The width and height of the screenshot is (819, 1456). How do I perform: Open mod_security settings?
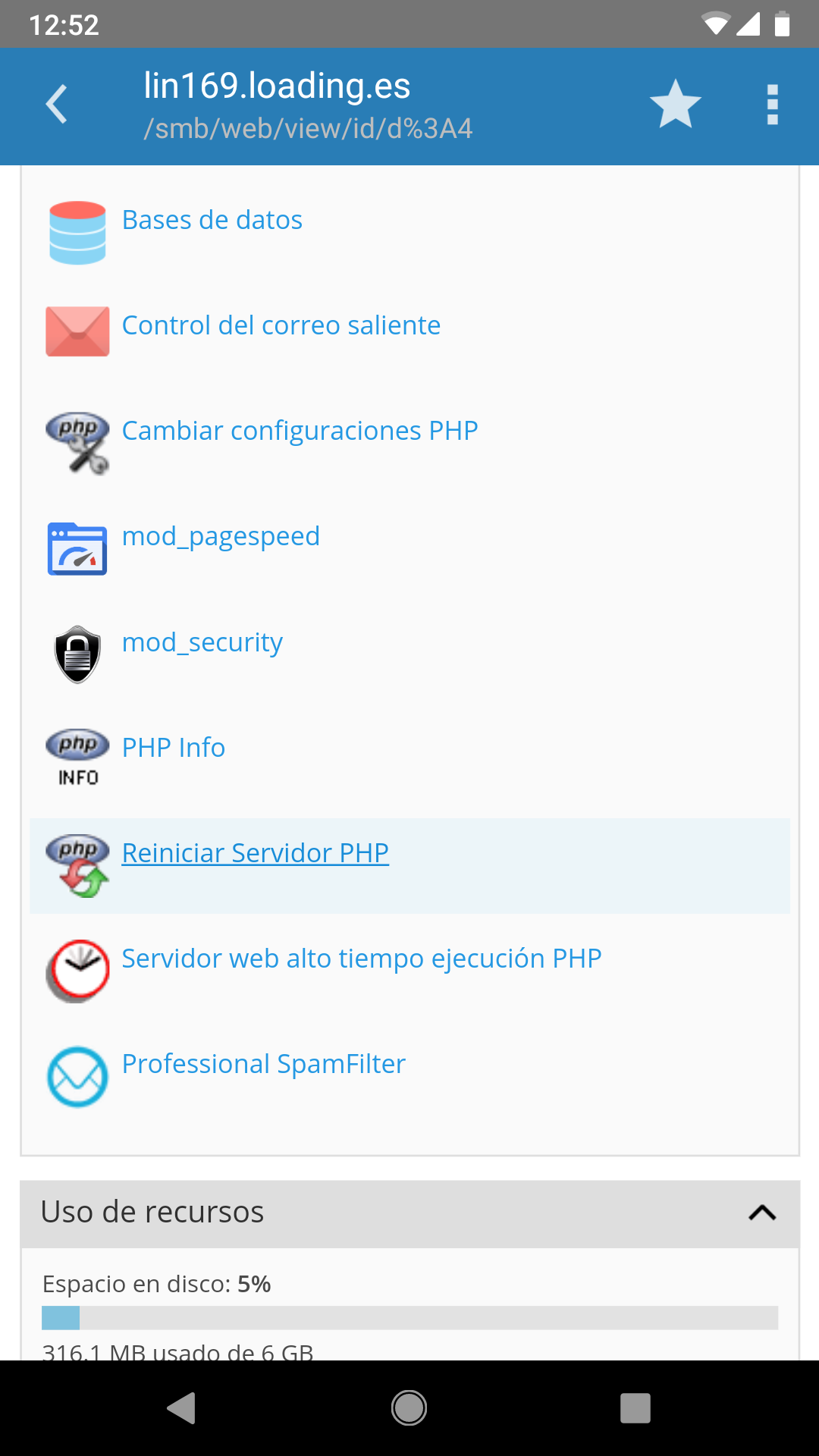pyautogui.click(x=202, y=643)
